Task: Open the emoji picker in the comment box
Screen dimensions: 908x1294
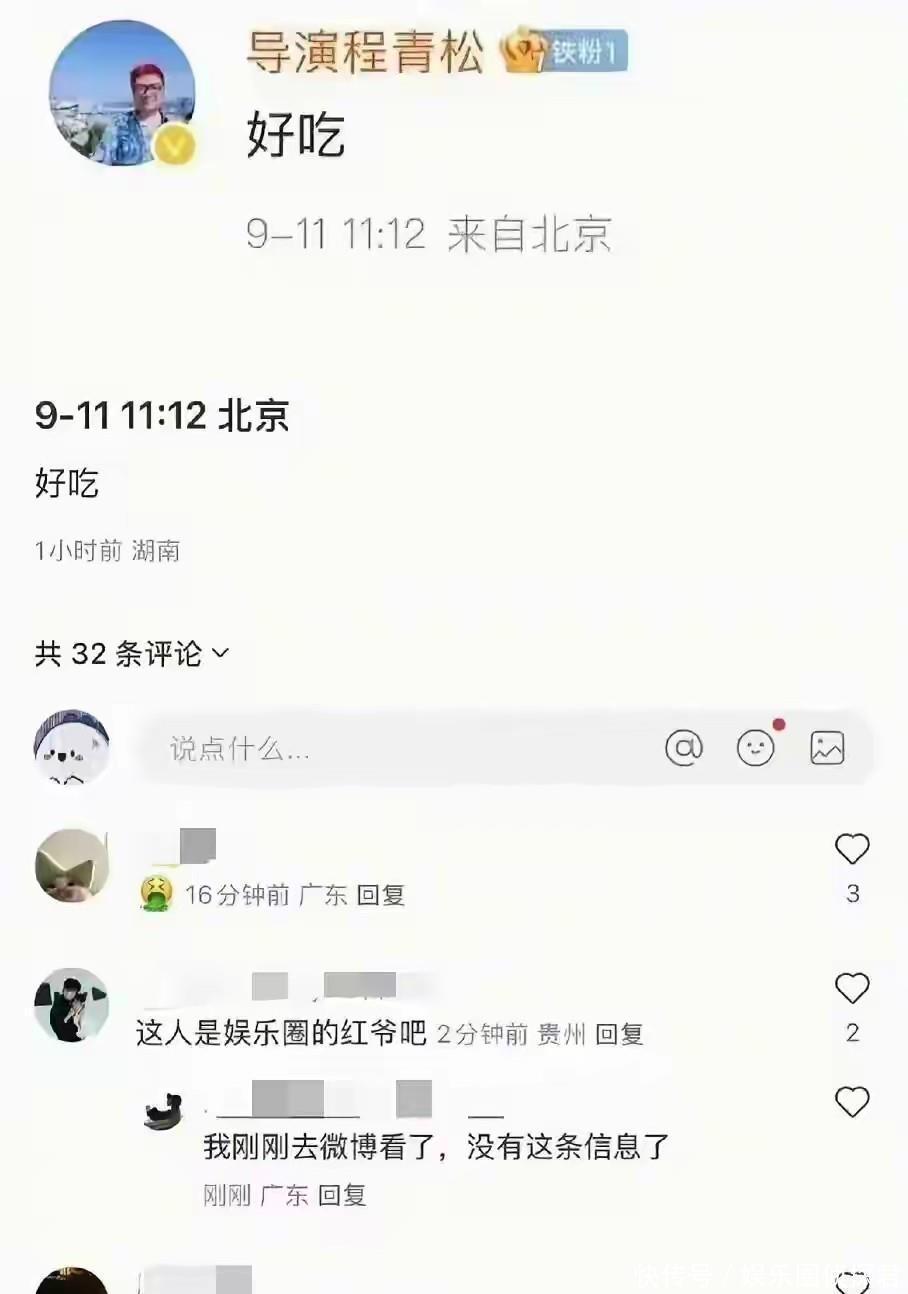Action: pos(756,748)
